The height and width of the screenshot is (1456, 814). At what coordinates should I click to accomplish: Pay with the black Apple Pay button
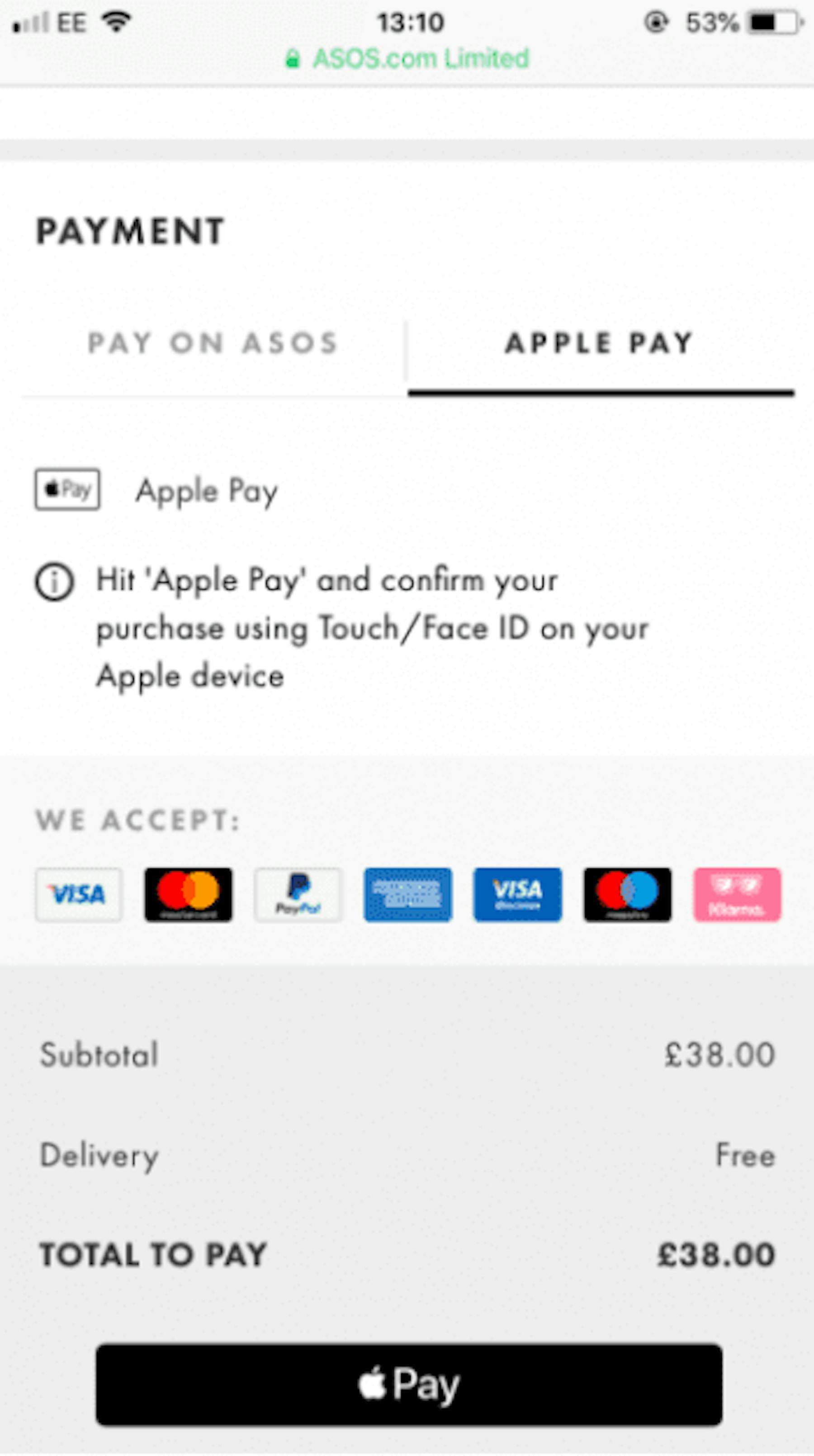408,1384
